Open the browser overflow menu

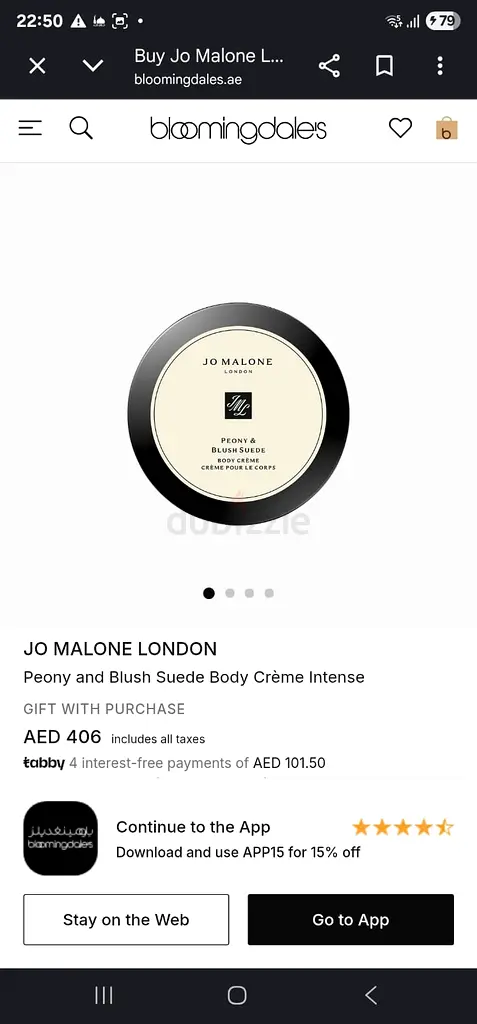coord(440,65)
